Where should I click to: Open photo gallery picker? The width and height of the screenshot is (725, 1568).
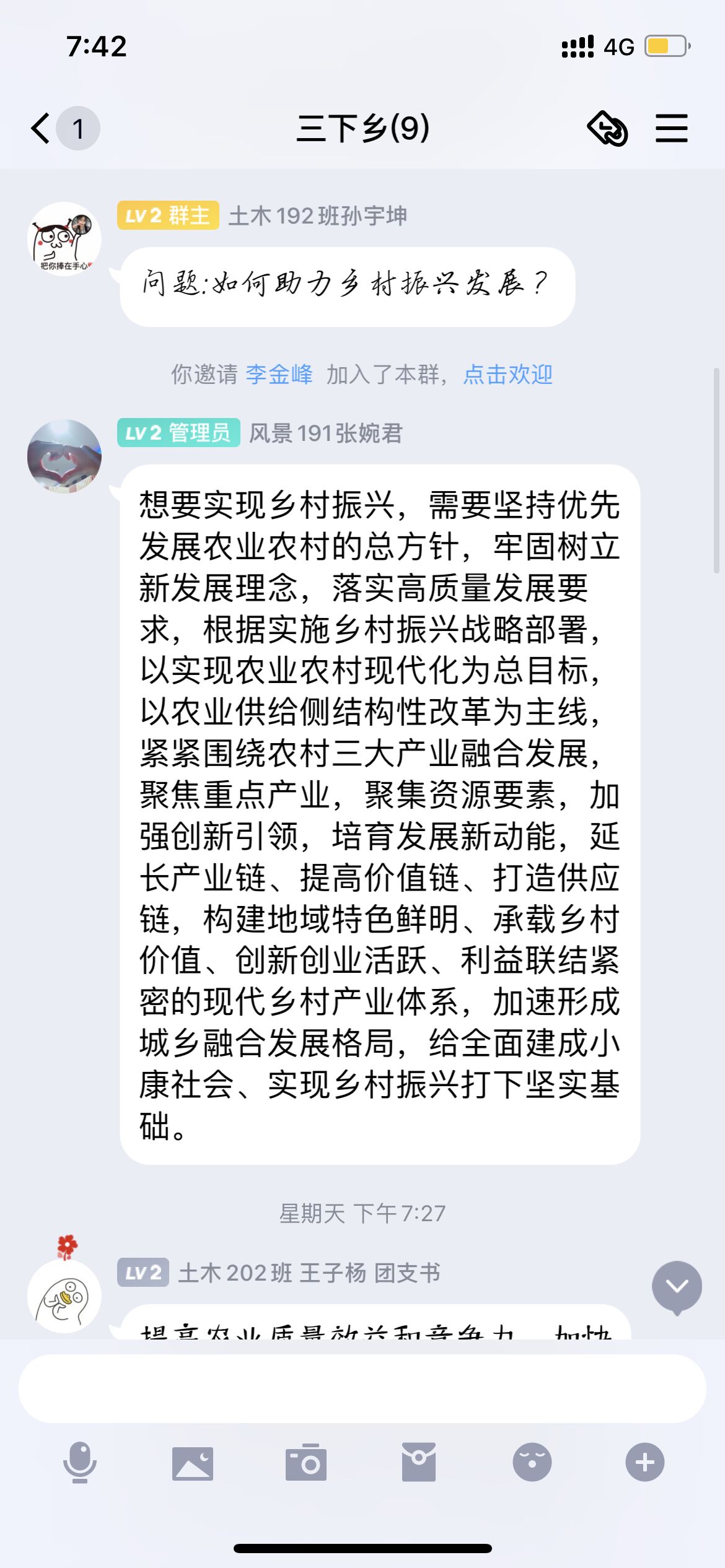(x=193, y=1463)
